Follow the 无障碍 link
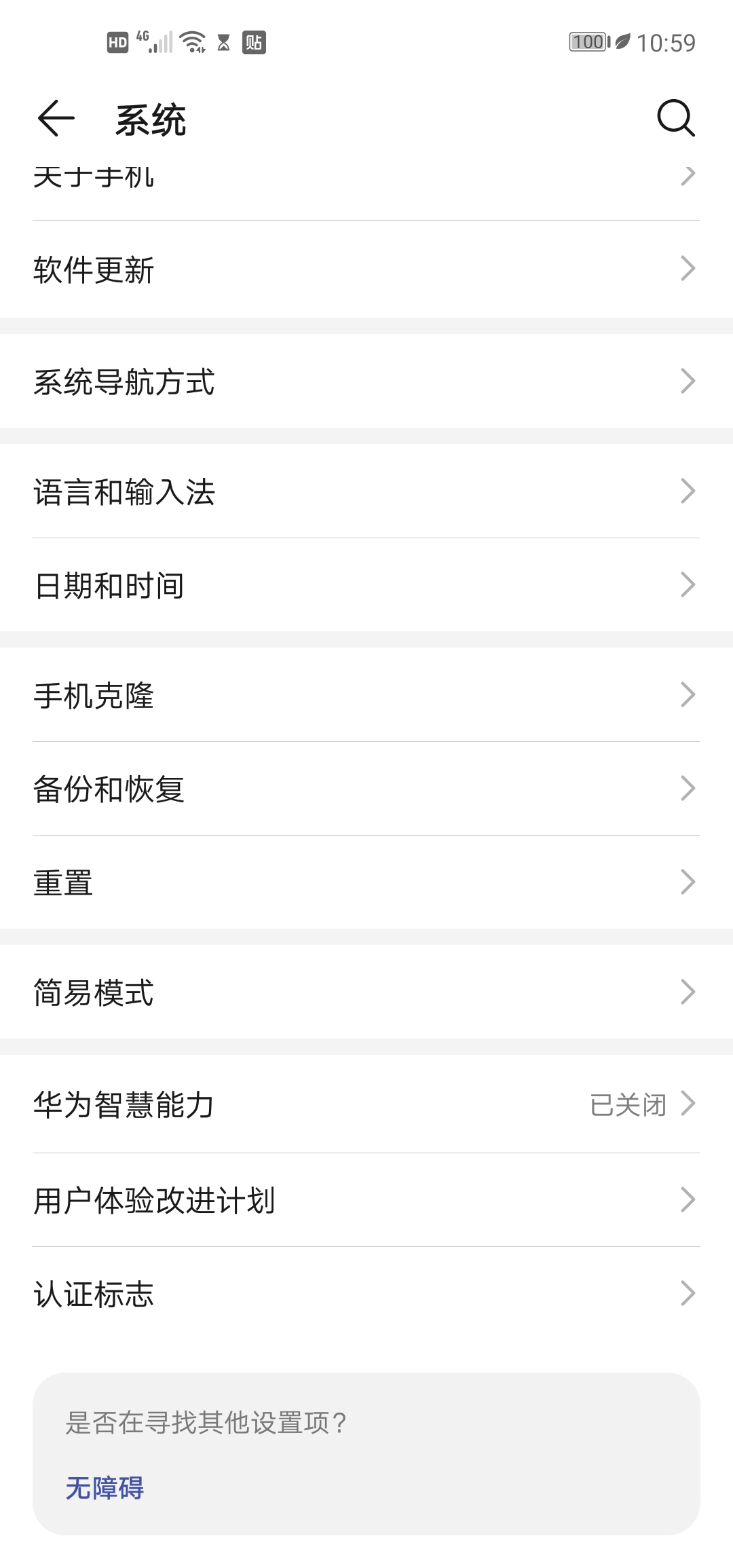The image size is (733, 1568). tap(105, 1488)
